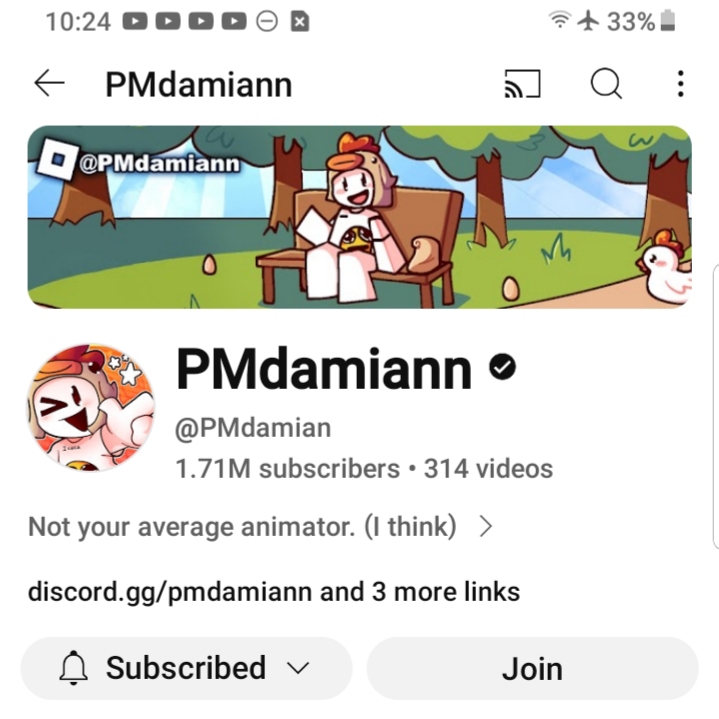Open the three-dot overflow menu
The height and width of the screenshot is (719, 719).
[680, 84]
